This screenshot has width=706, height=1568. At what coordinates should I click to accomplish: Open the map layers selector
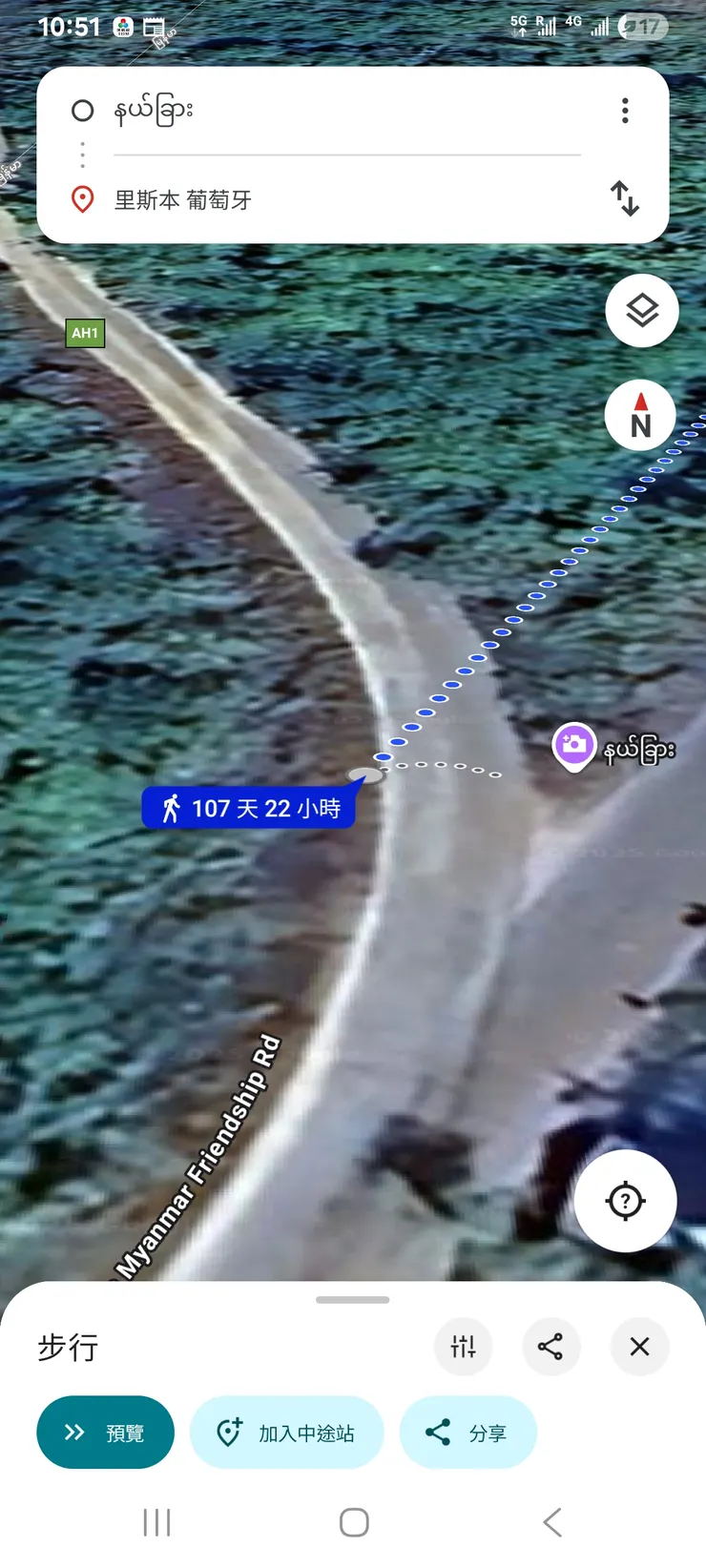pos(642,311)
